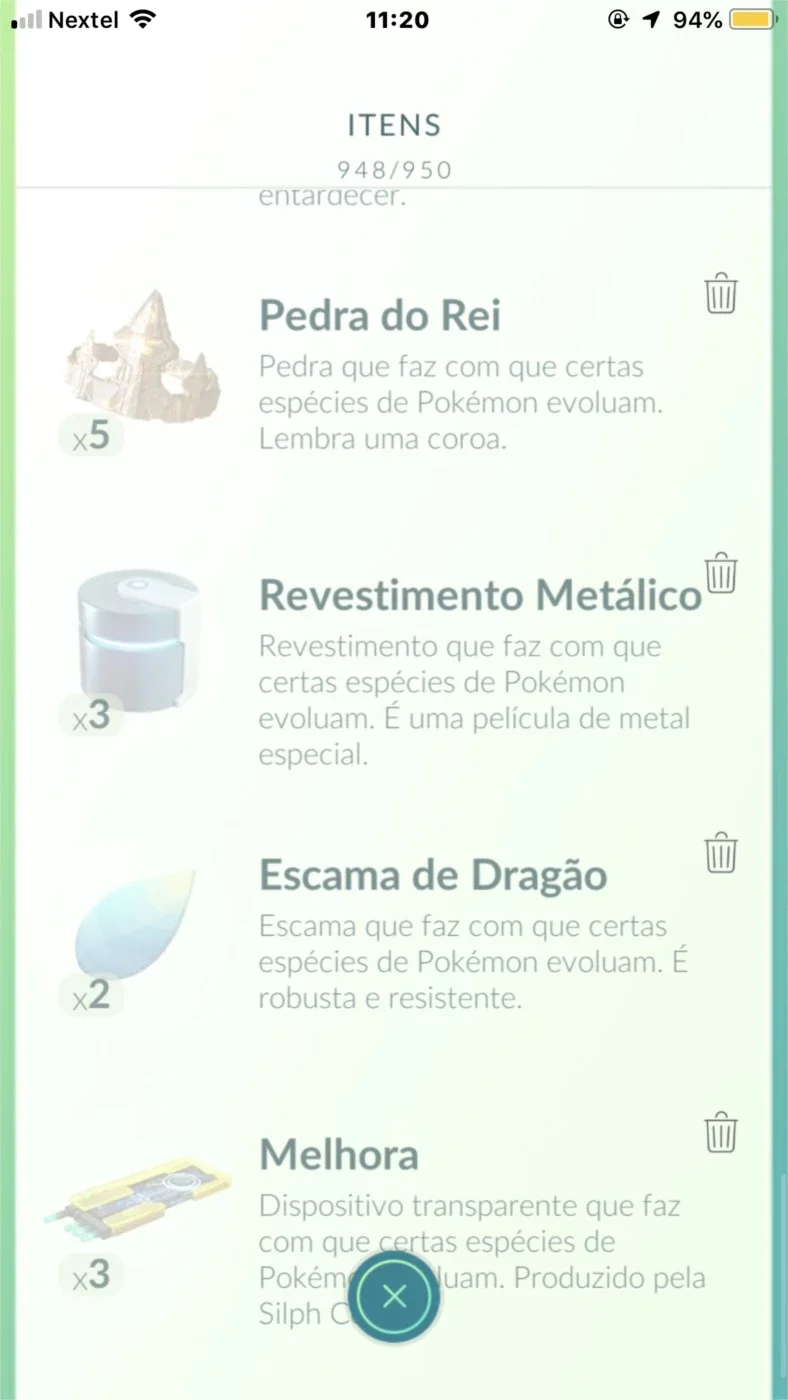Tap the trash icon for Revestimento Metálico
788x1400 pixels.
(721, 573)
